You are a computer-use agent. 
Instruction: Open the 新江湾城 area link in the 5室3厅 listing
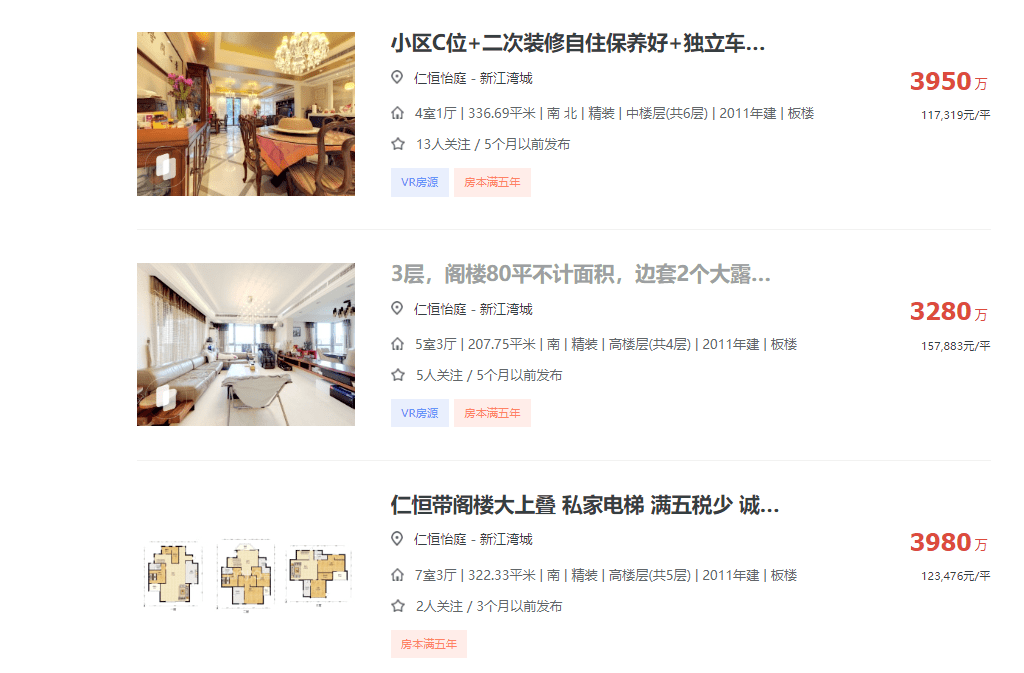click(506, 309)
